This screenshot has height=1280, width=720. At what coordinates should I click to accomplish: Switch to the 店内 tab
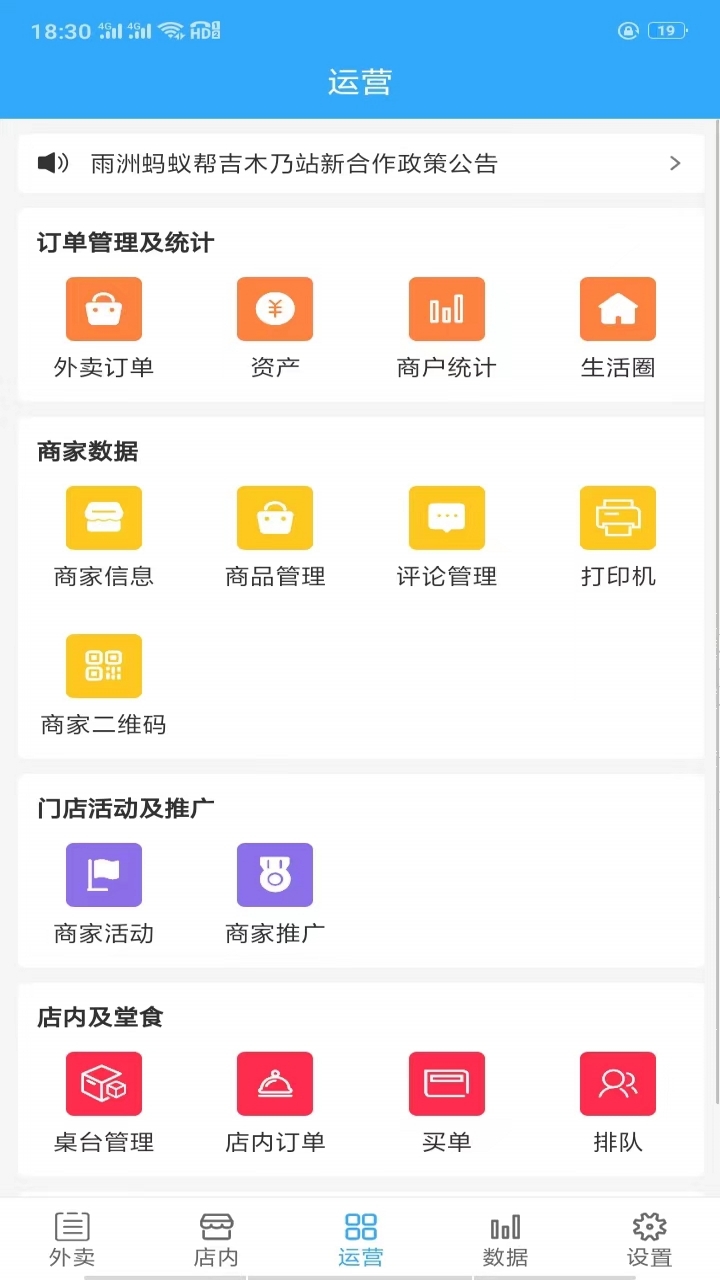[x=216, y=1238]
